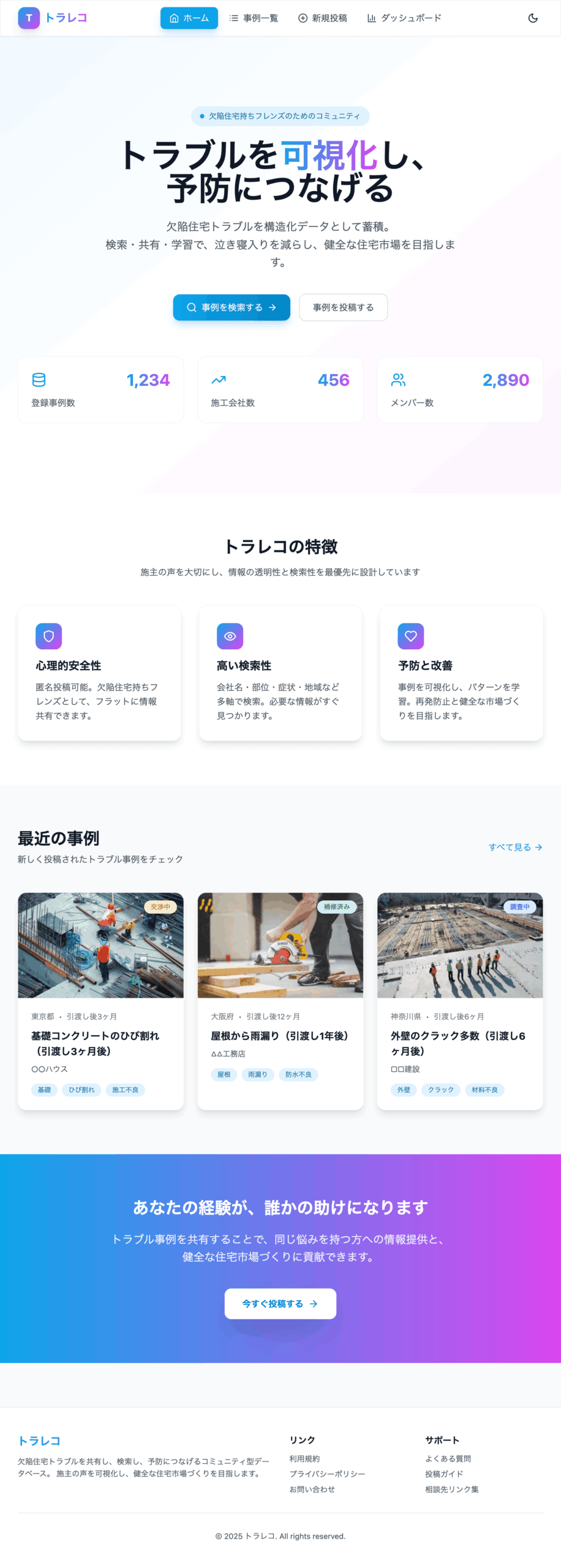
Task: Go to the 新規投稿 page
Action: 322,18
